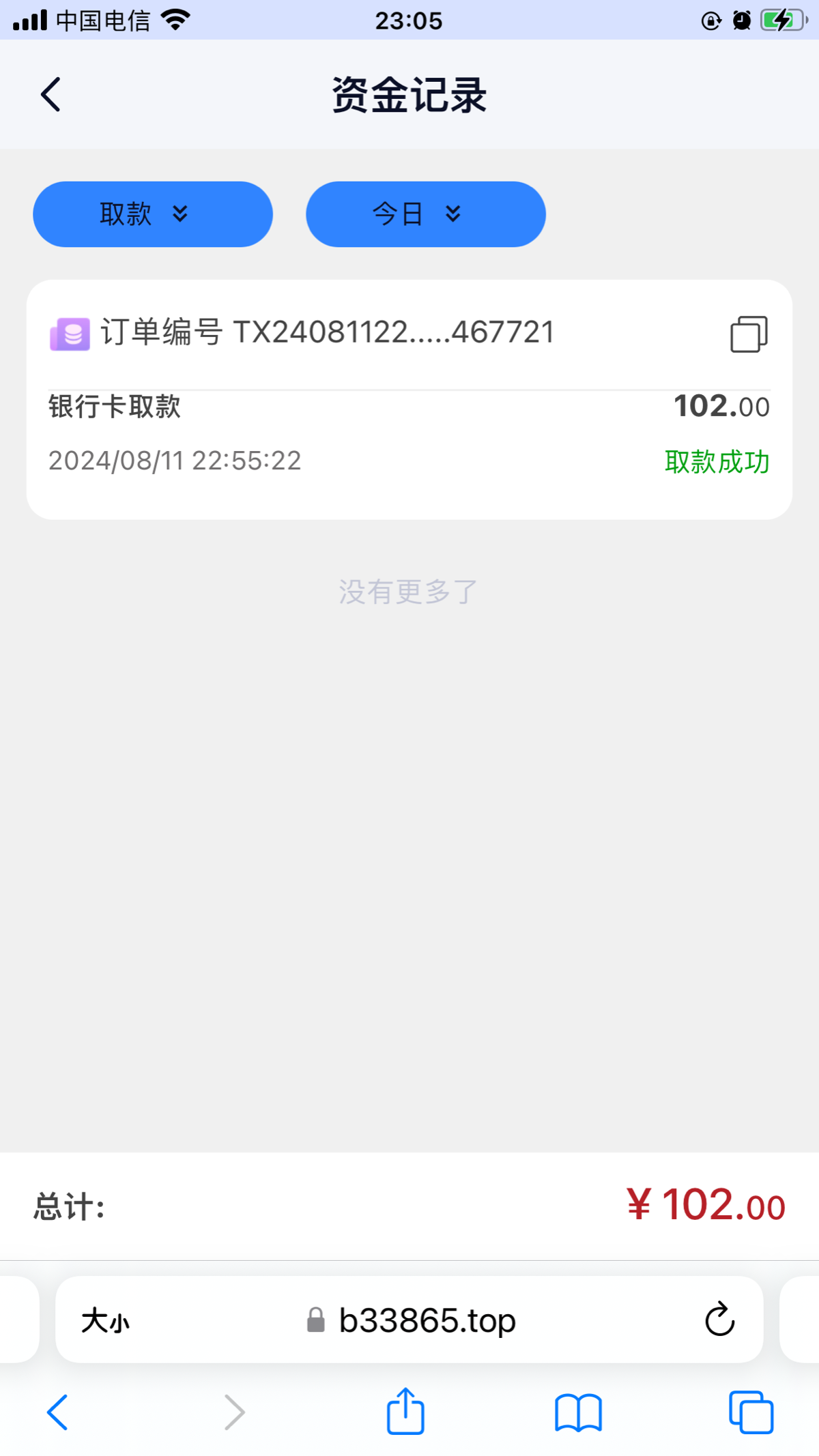Tap the b33865.top address bar

click(409, 1320)
